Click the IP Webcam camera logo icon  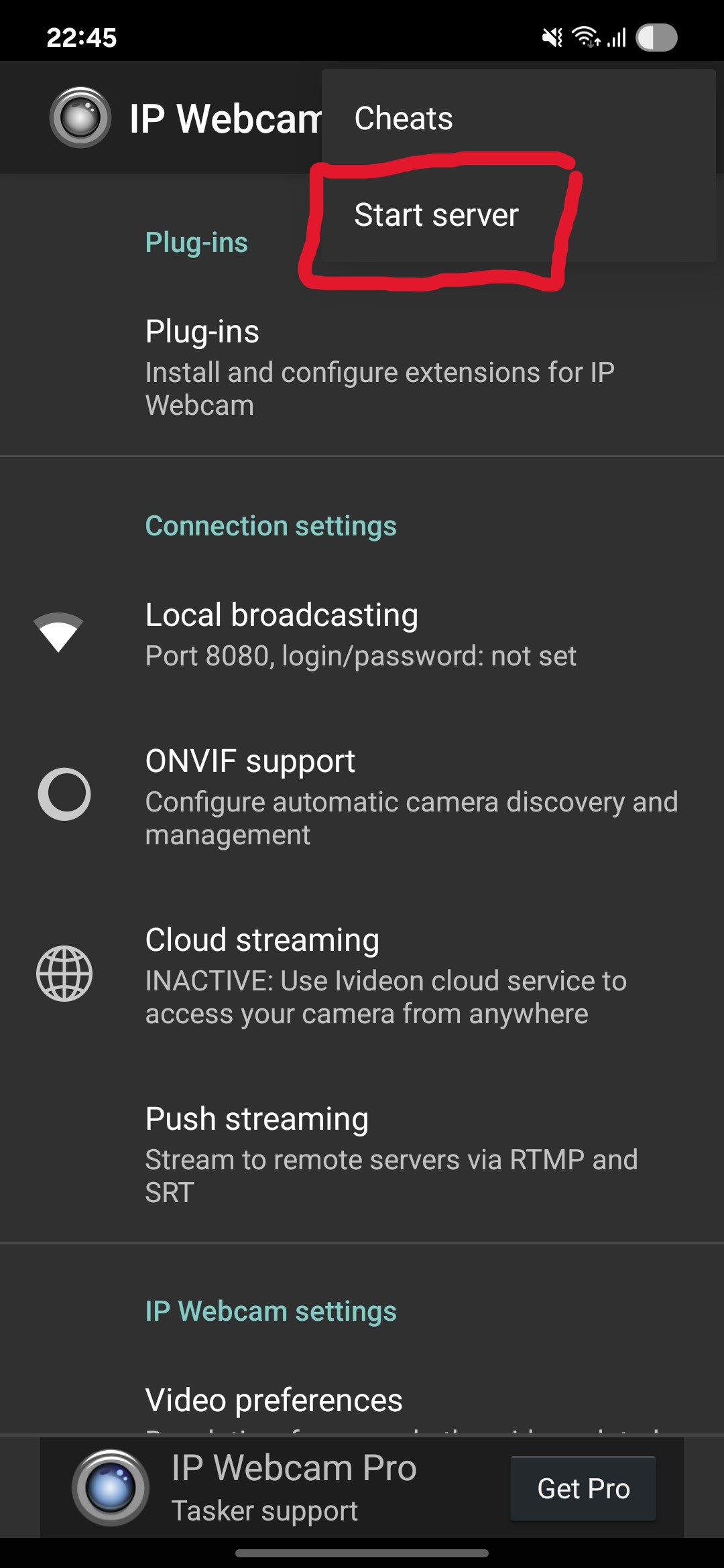[x=80, y=117]
